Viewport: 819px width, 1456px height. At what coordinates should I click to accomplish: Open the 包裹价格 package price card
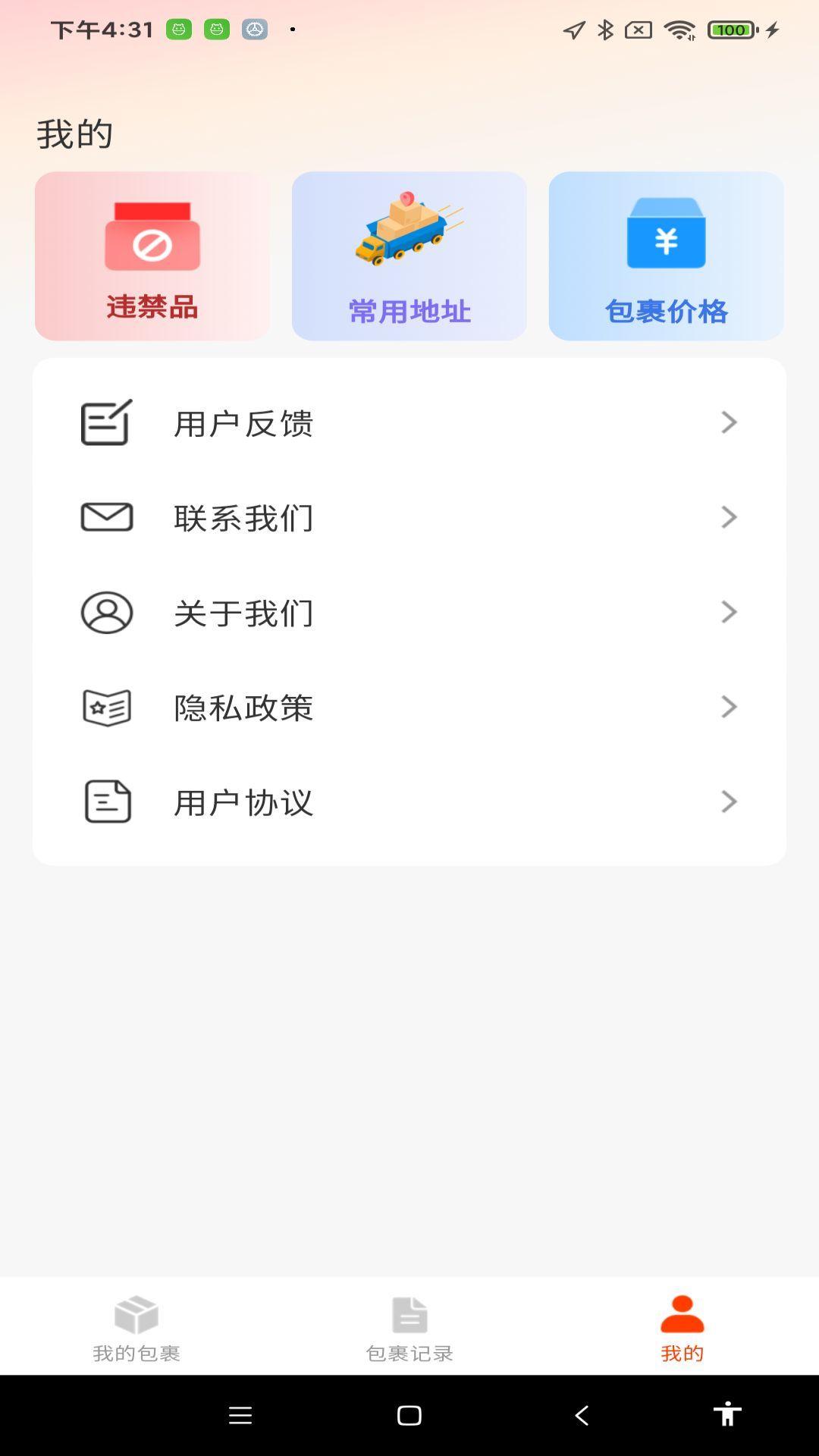[x=666, y=256]
